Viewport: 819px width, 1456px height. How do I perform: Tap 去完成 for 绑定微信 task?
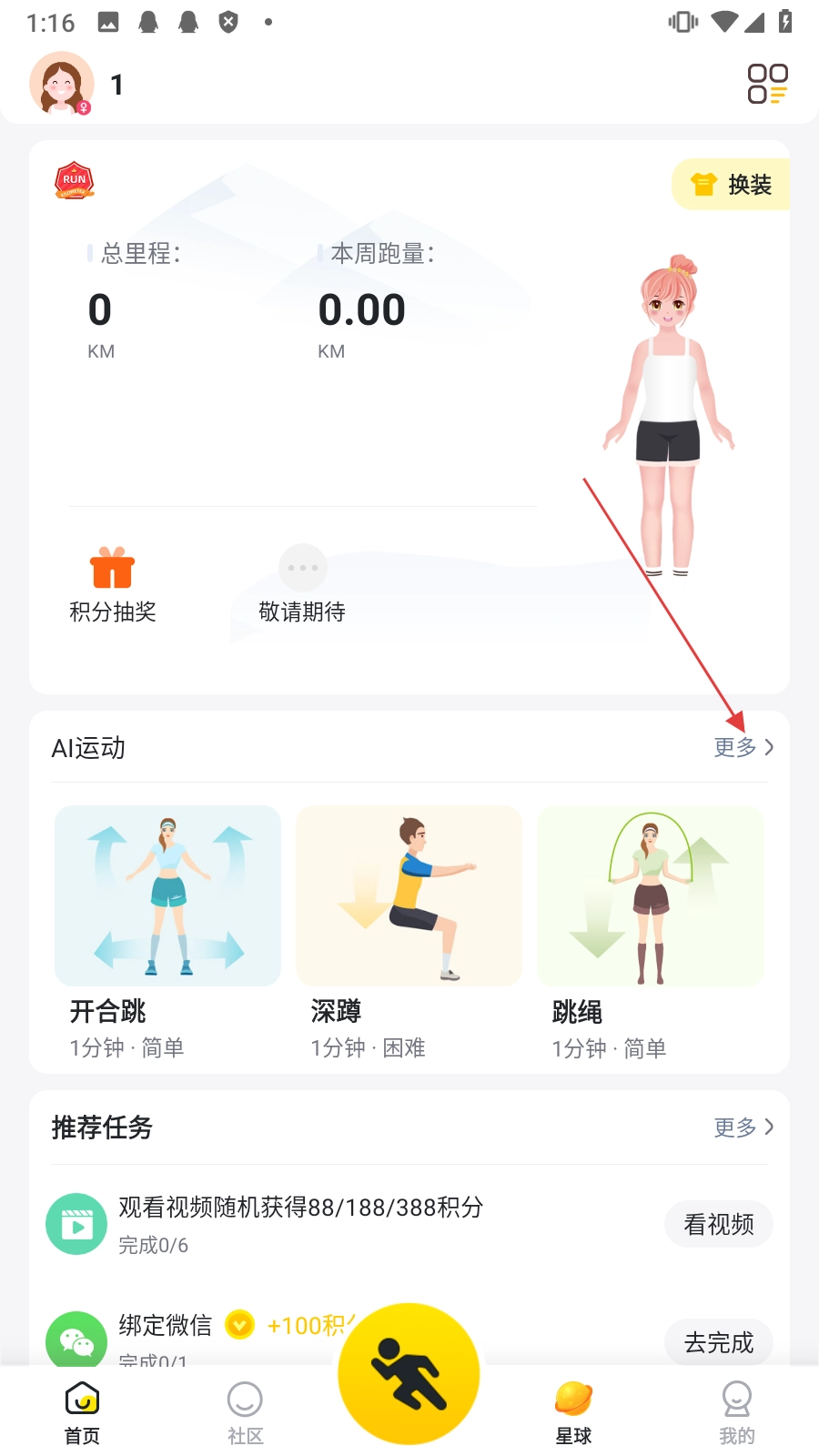pyautogui.click(x=718, y=1342)
